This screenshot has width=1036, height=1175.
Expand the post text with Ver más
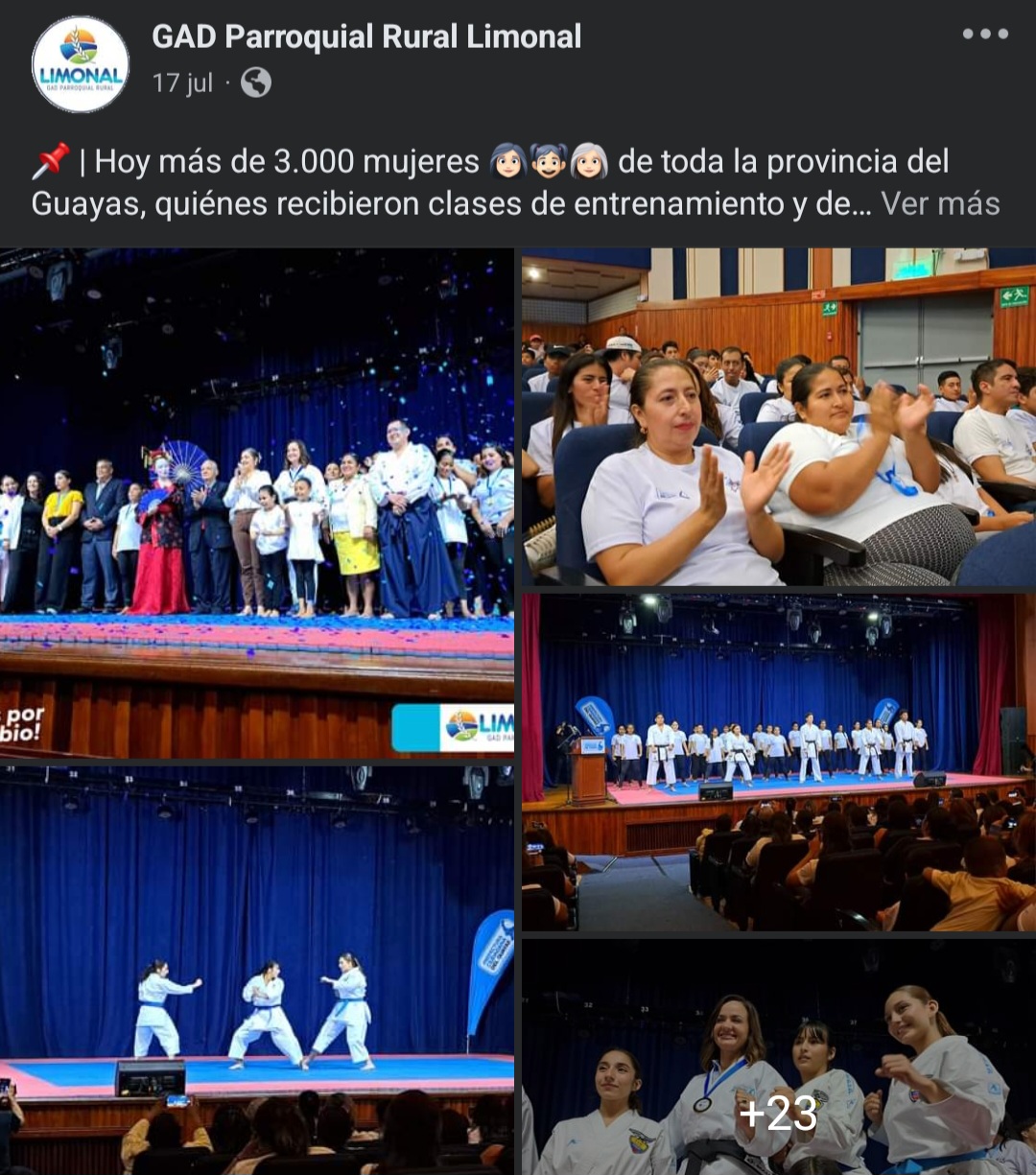pyautogui.click(x=940, y=203)
